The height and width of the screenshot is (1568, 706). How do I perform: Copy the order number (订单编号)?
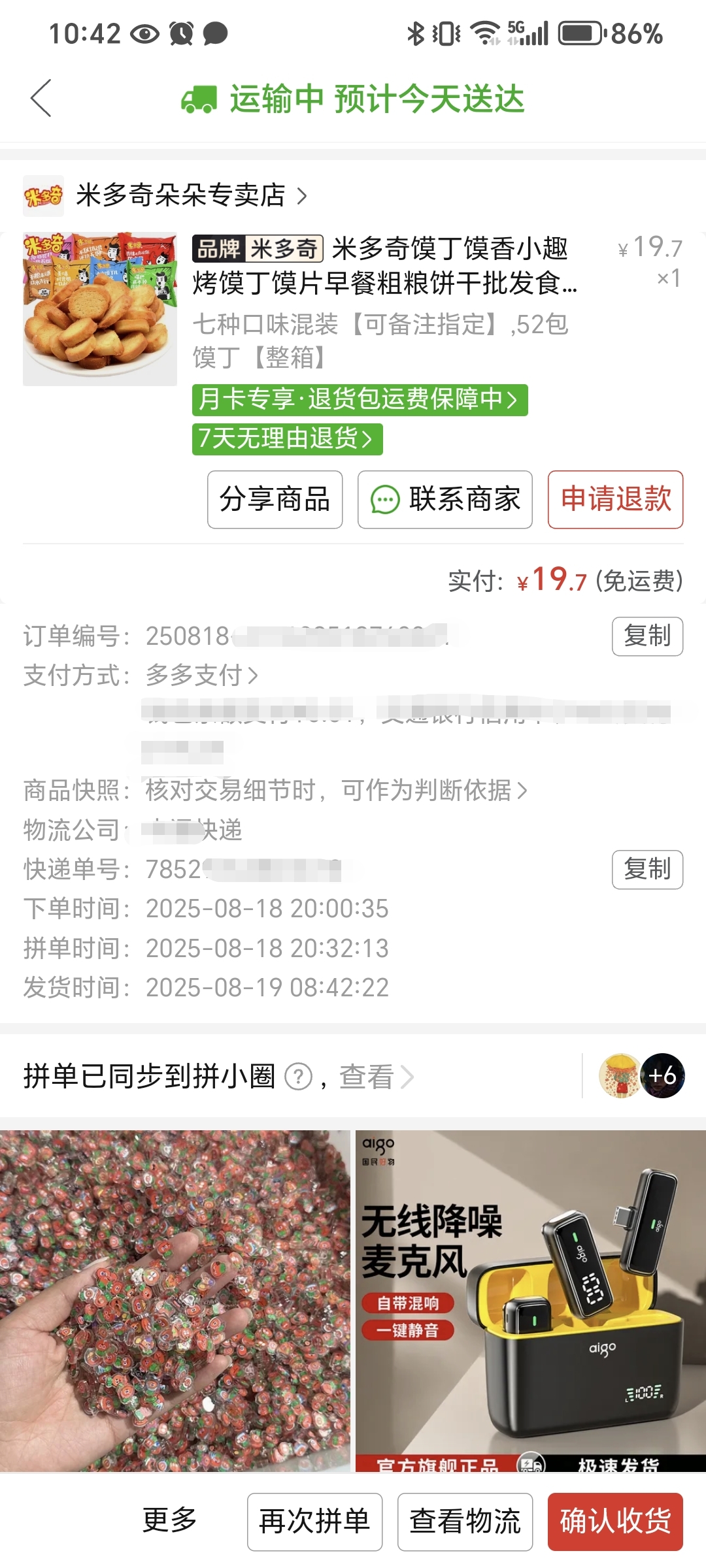pyautogui.click(x=647, y=636)
